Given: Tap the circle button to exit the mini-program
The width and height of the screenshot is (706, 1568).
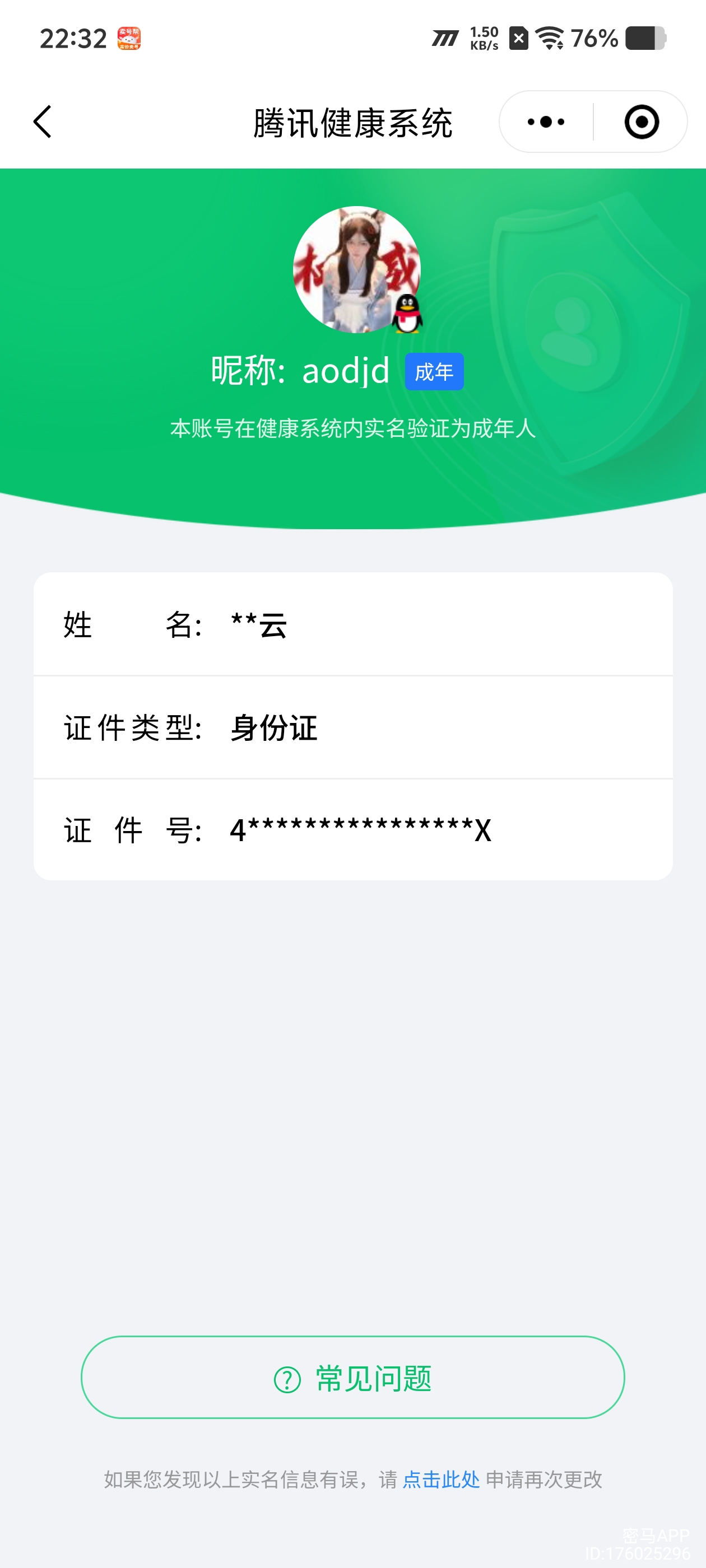Looking at the screenshot, I should point(642,121).
